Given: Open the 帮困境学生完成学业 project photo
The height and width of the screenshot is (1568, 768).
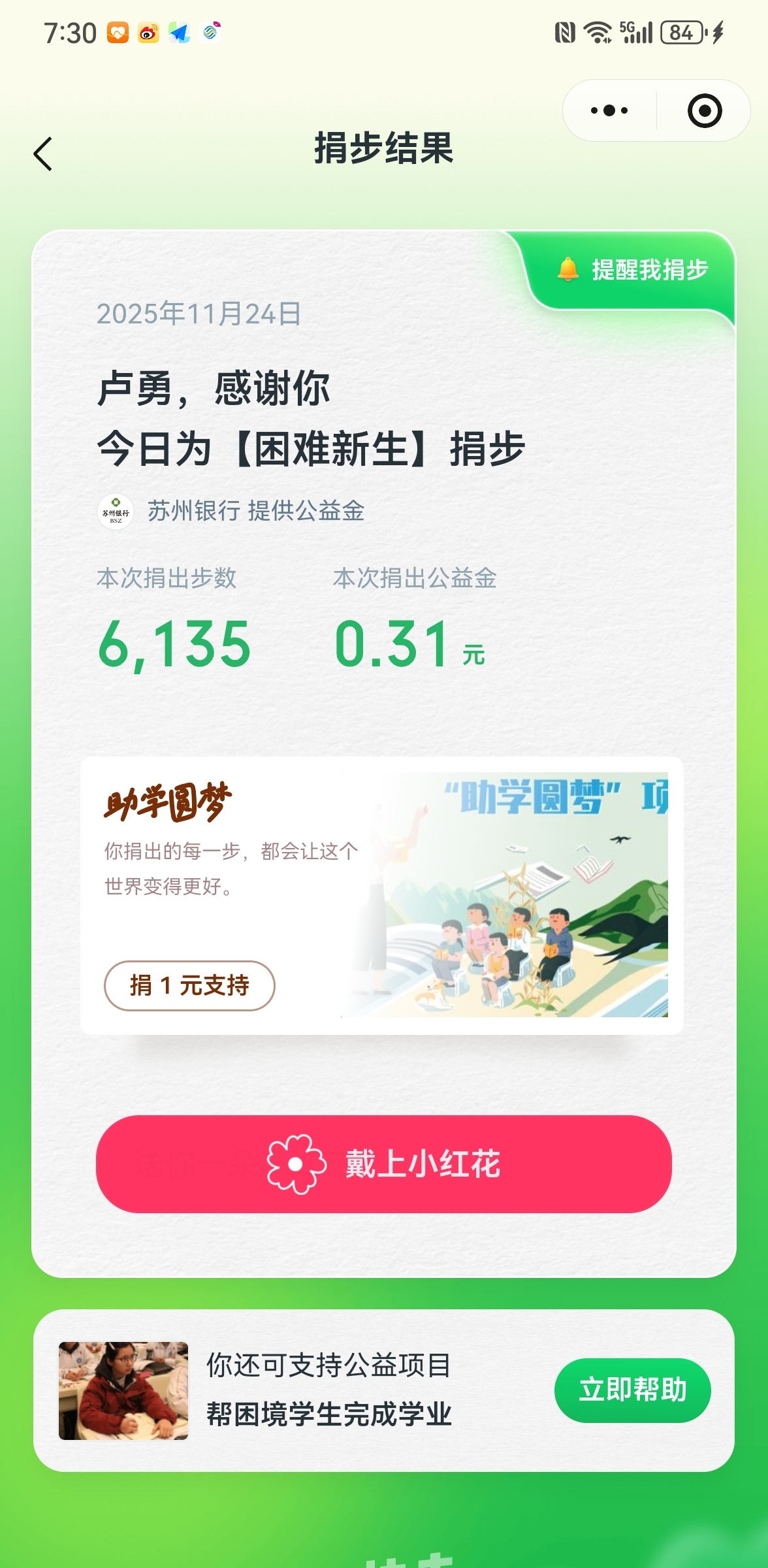Looking at the screenshot, I should (123, 1390).
